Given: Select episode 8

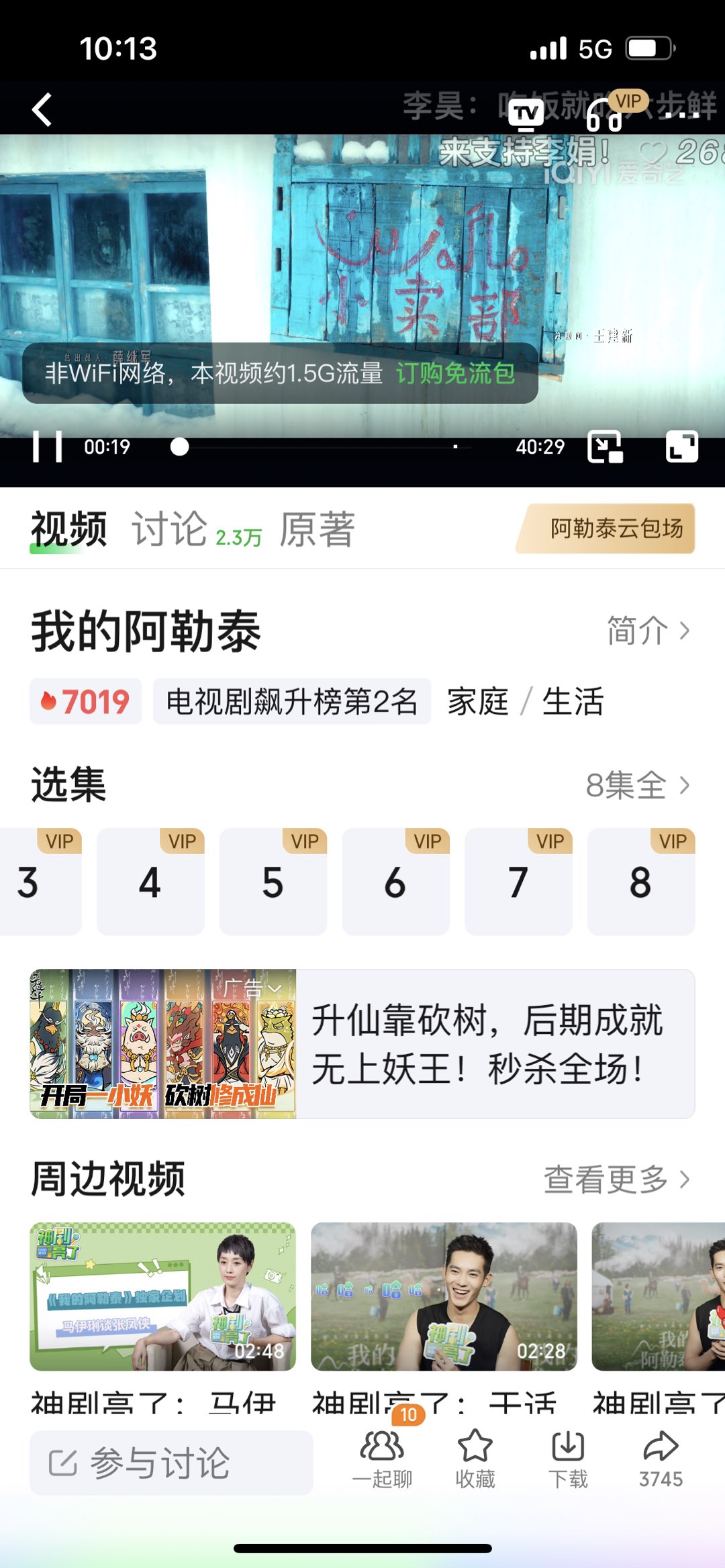Looking at the screenshot, I should click(x=640, y=882).
